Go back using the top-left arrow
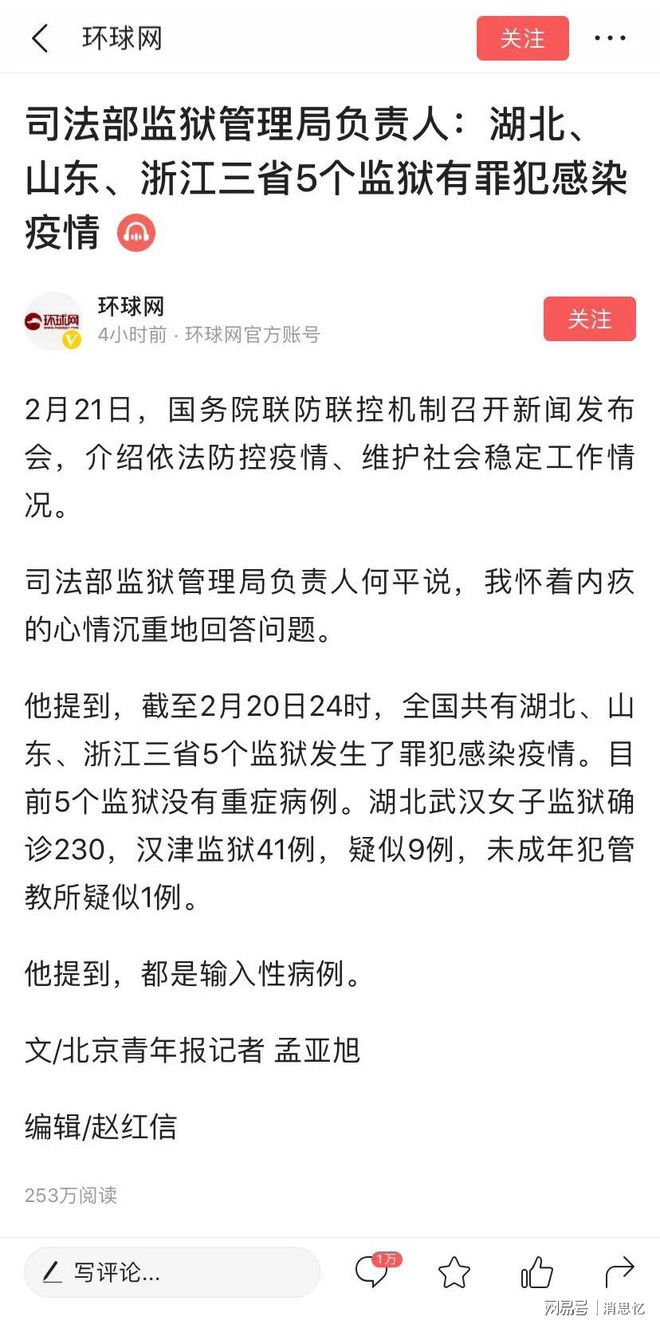660x1324 pixels. [x=40, y=39]
